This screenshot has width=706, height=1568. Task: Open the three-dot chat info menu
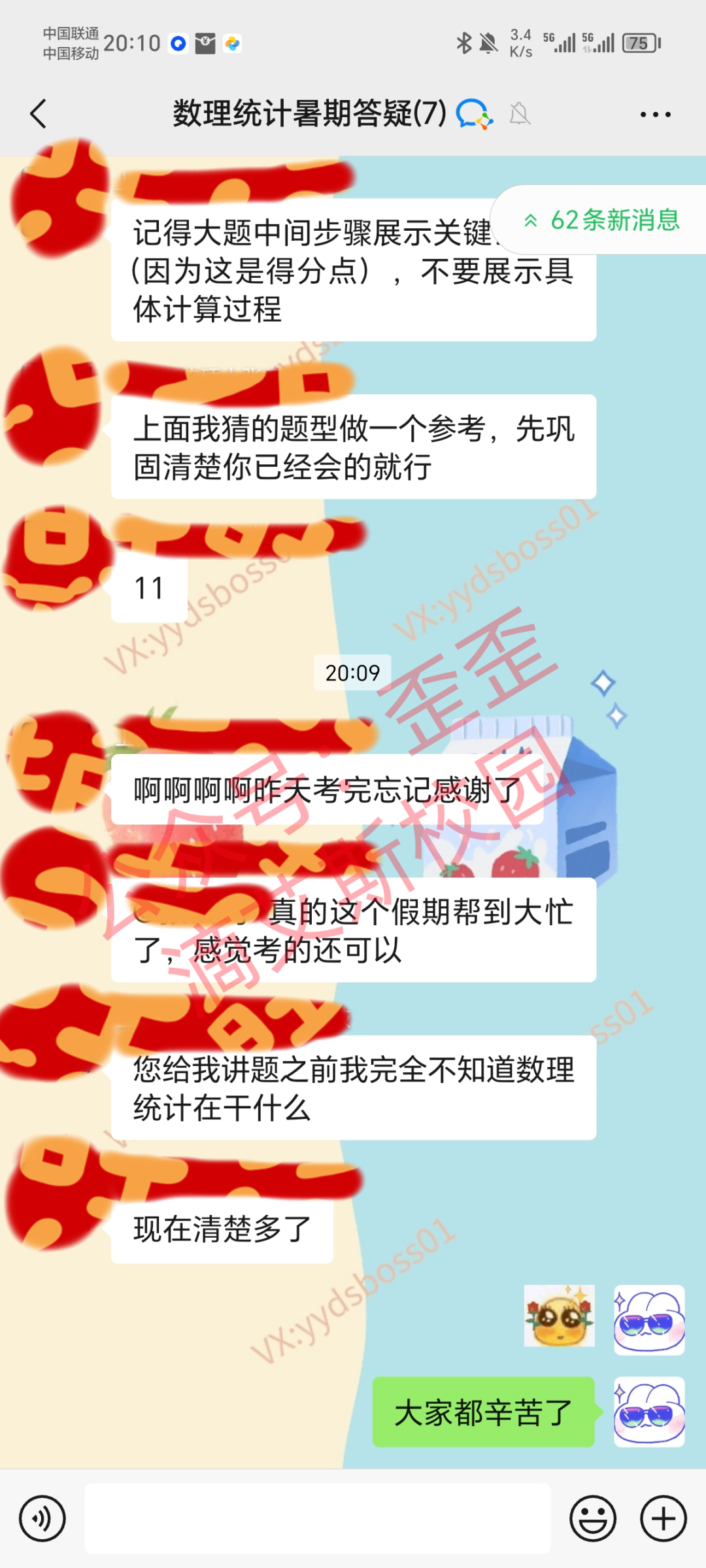click(655, 114)
